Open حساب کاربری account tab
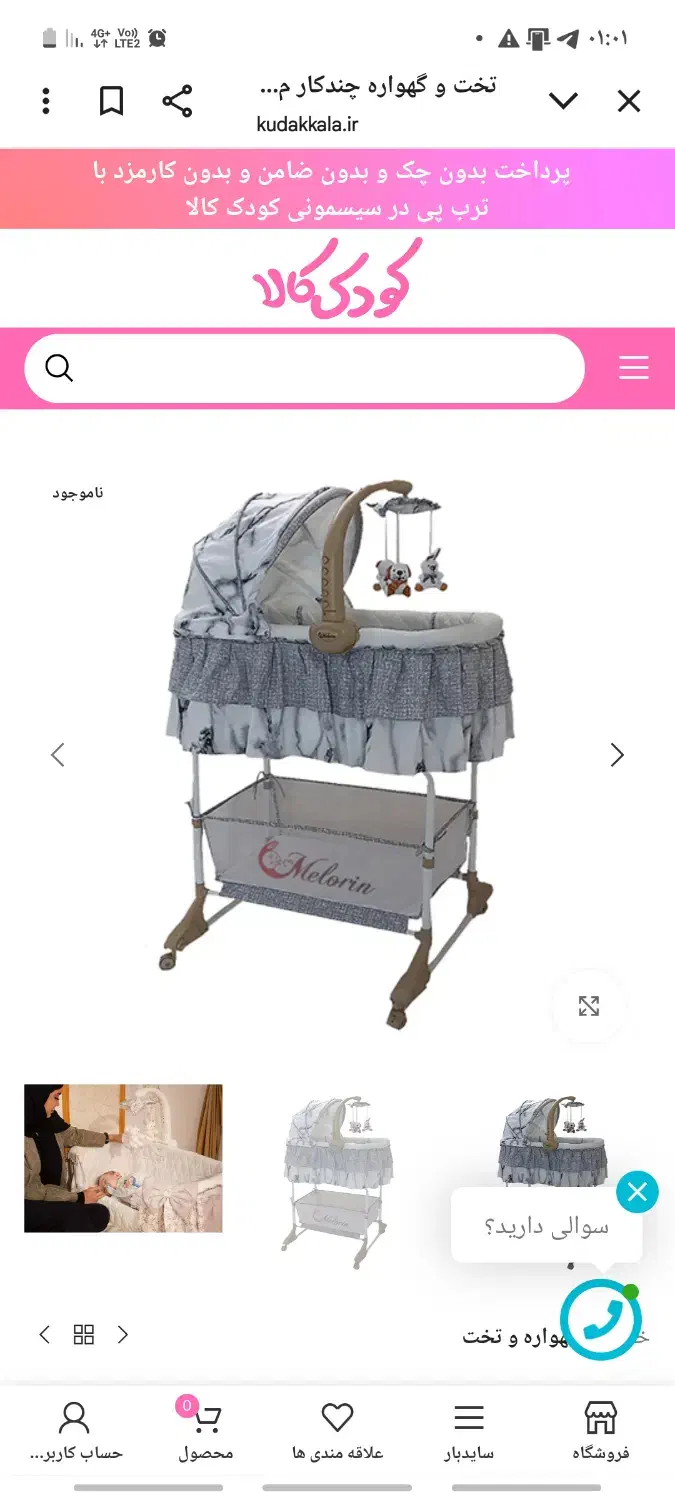Image resolution: width=675 pixels, height=1500 pixels. (x=75, y=1432)
